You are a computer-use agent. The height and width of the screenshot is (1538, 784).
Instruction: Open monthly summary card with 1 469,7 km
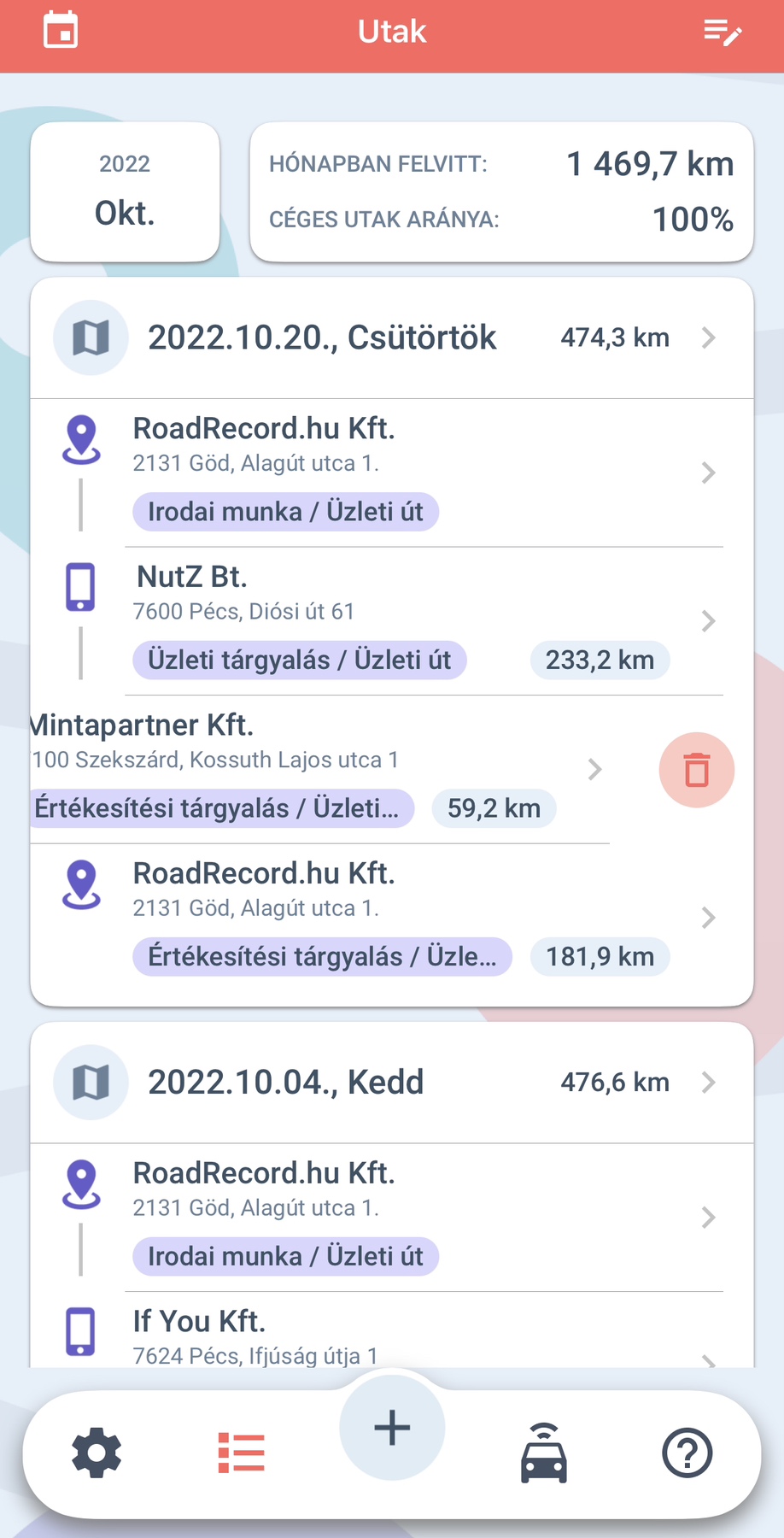[x=501, y=192]
